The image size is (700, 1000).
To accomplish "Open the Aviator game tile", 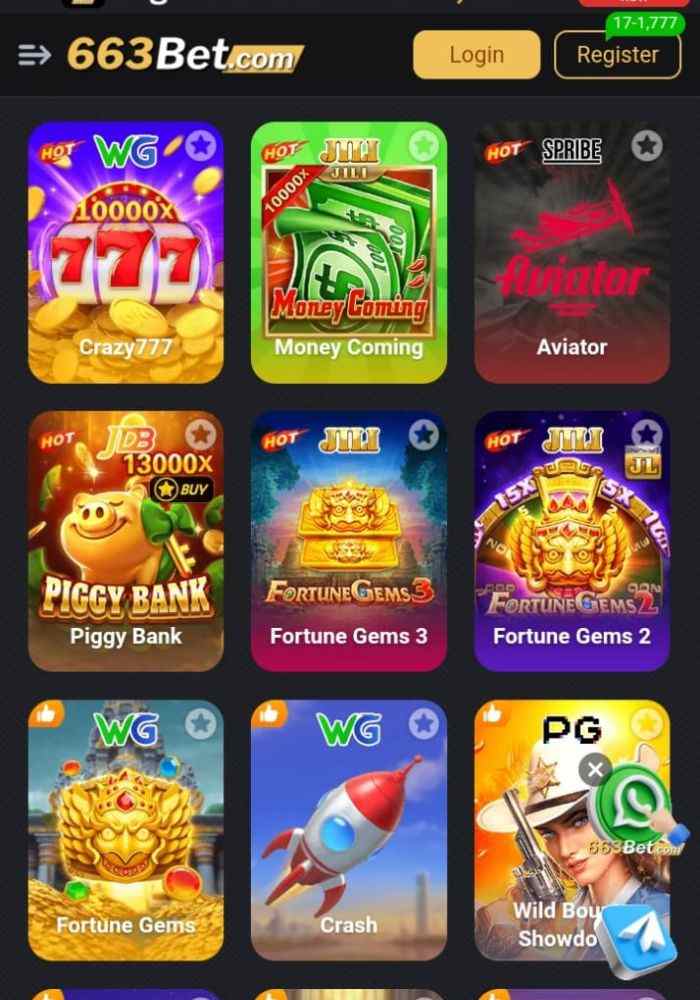I will click(x=572, y=260).
